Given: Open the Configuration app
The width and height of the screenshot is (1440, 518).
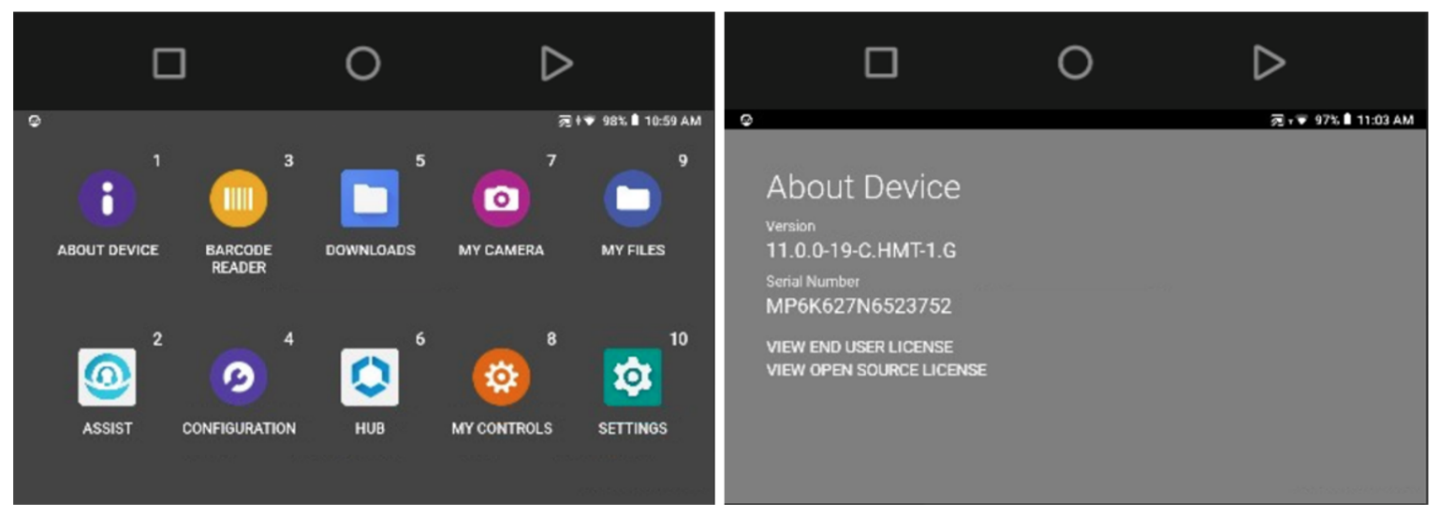Looking at the screenshot, I should coord(238,377).
